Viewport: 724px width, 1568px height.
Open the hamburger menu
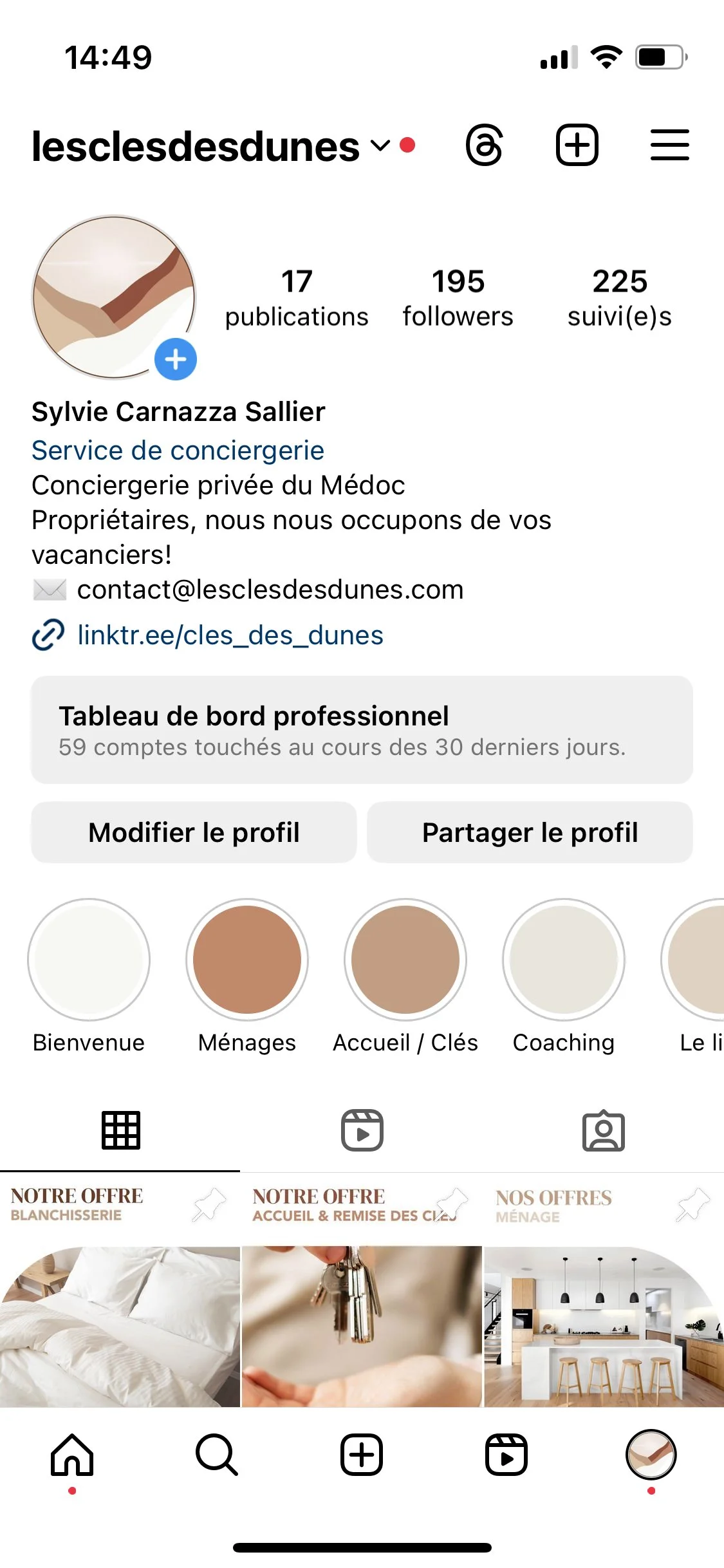pyautogui.click(x=669, y=145)
